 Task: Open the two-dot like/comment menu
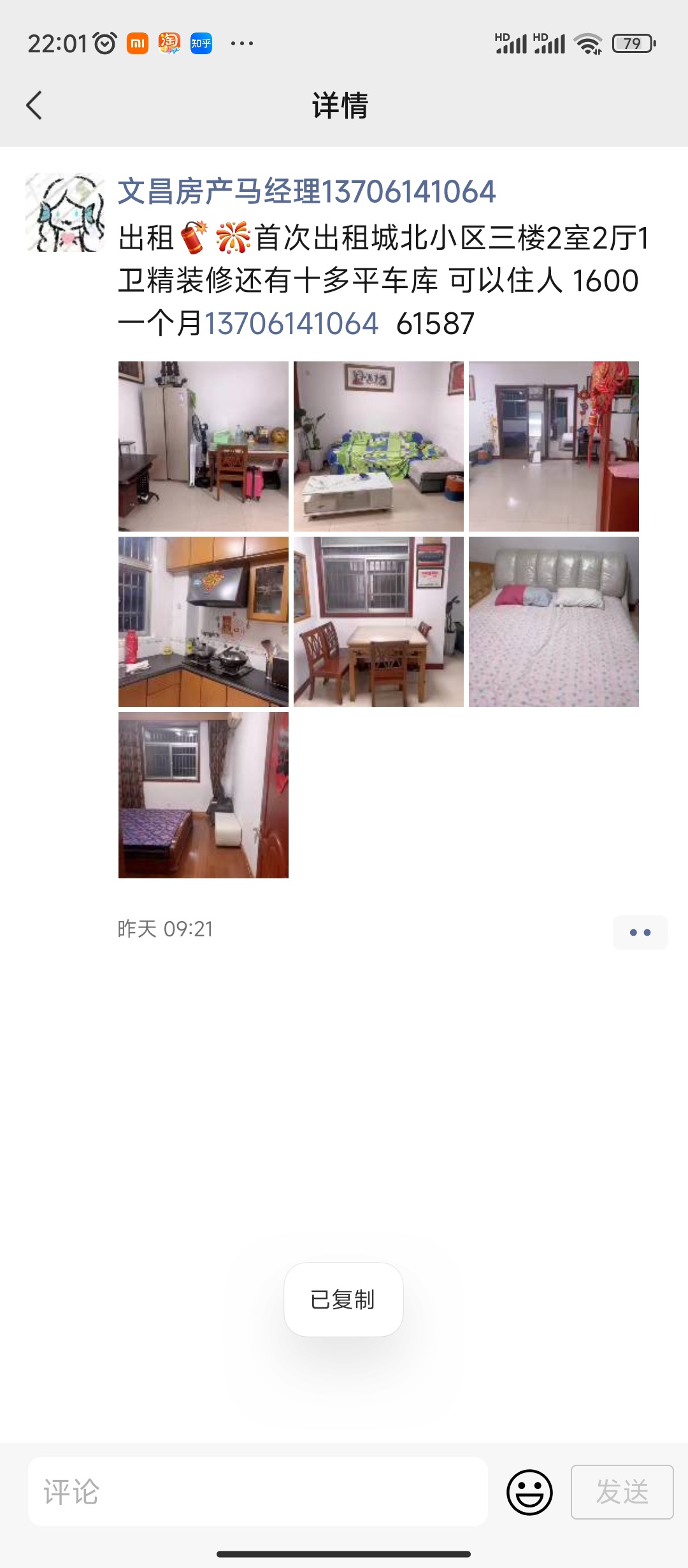click(x=640, y=933)
